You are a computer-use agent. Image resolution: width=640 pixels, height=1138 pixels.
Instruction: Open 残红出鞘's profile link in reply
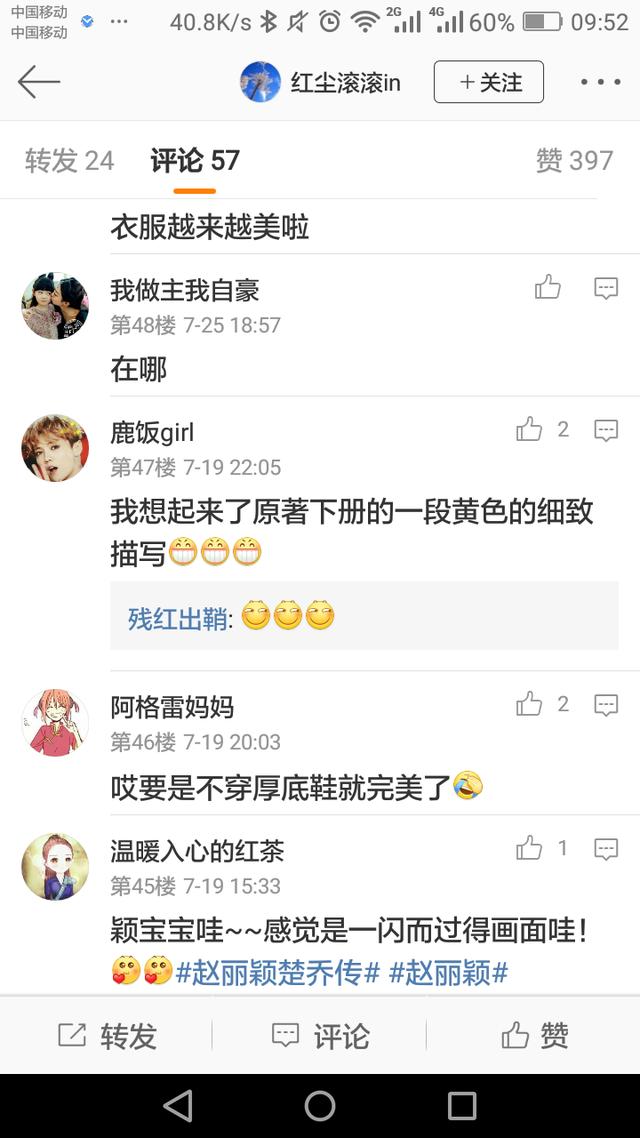[178, 618]
